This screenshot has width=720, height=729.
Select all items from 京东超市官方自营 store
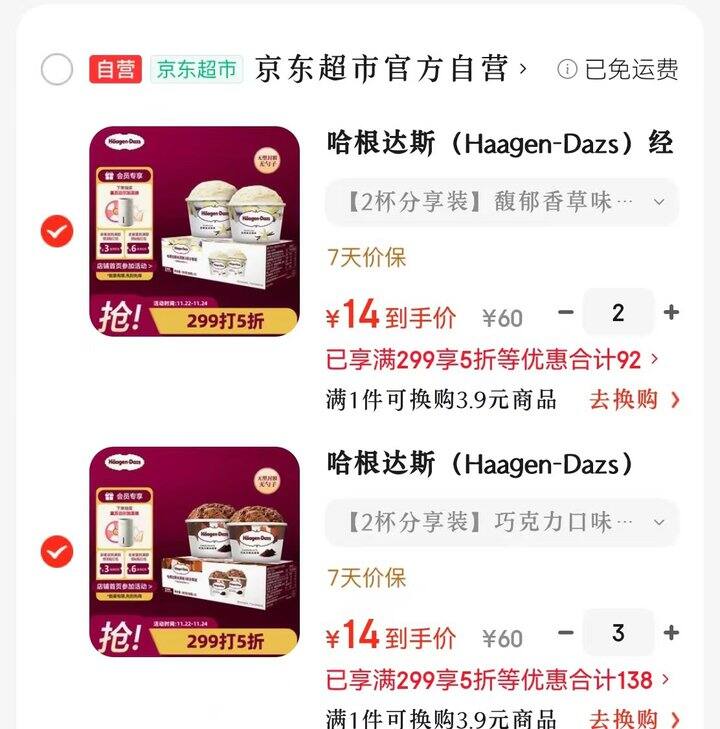point(57,70)
